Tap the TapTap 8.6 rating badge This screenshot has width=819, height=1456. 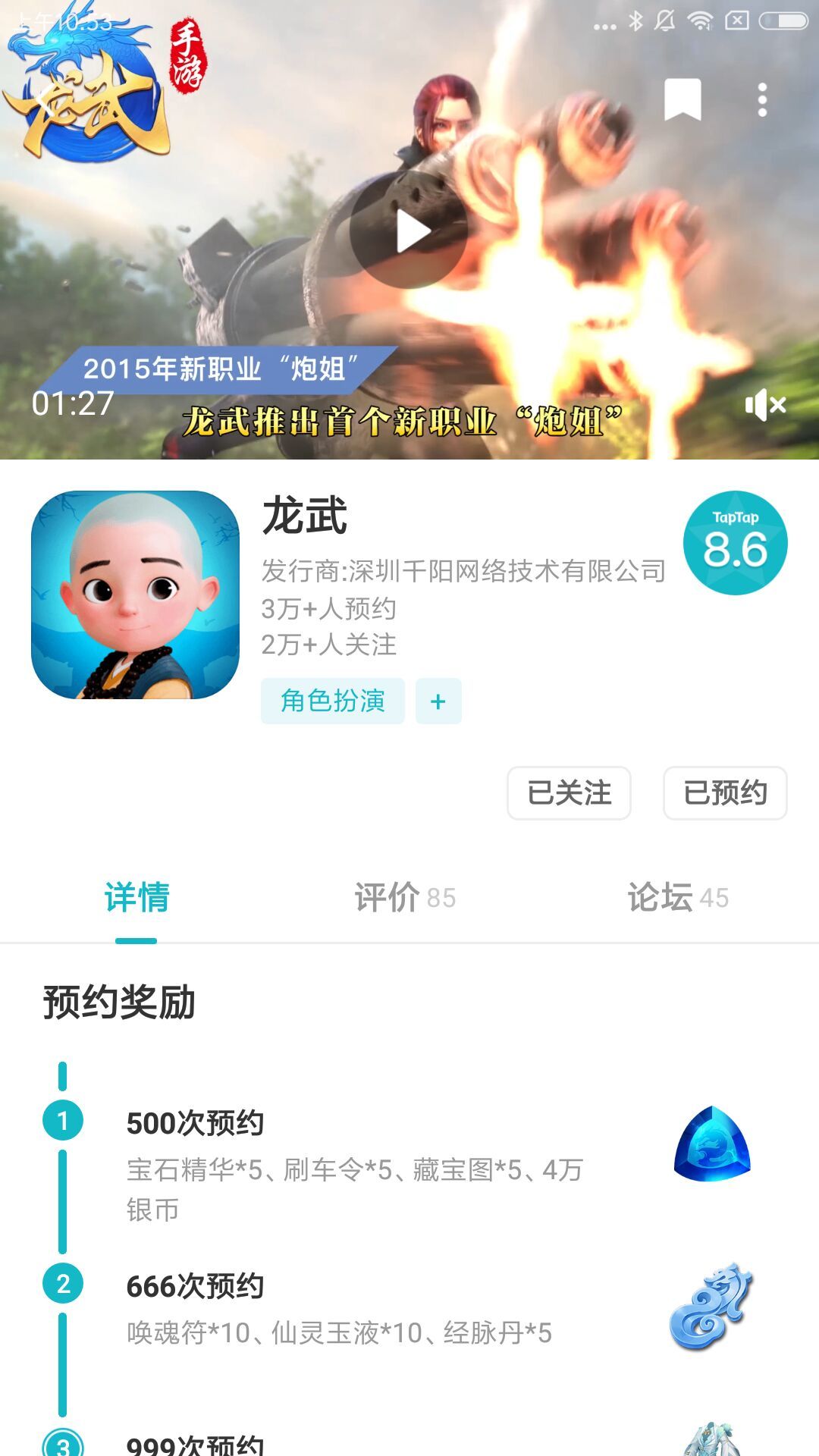pyautogui.click(x=734, y=540)
